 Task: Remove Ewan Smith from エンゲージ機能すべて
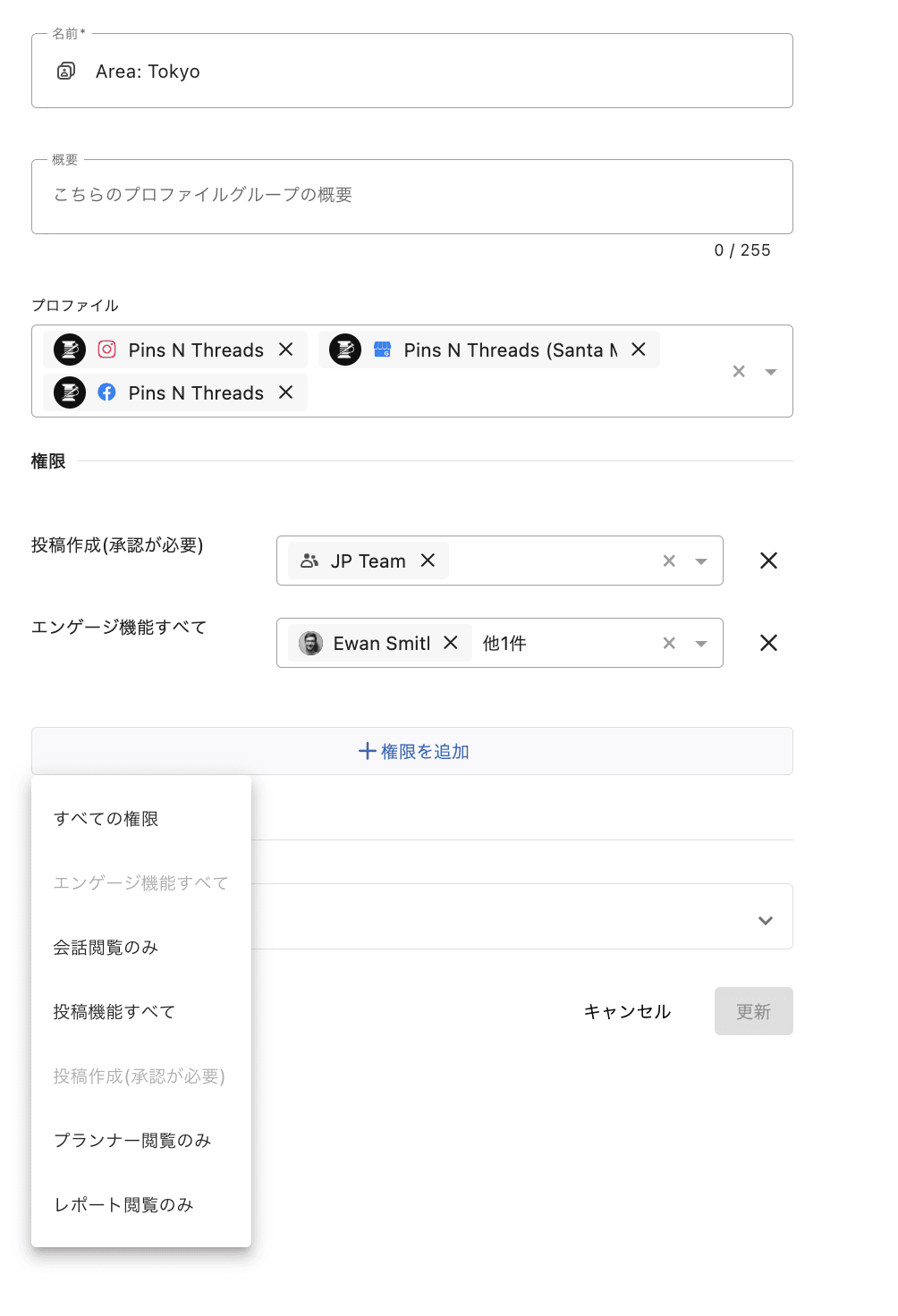tap(451, 643)
